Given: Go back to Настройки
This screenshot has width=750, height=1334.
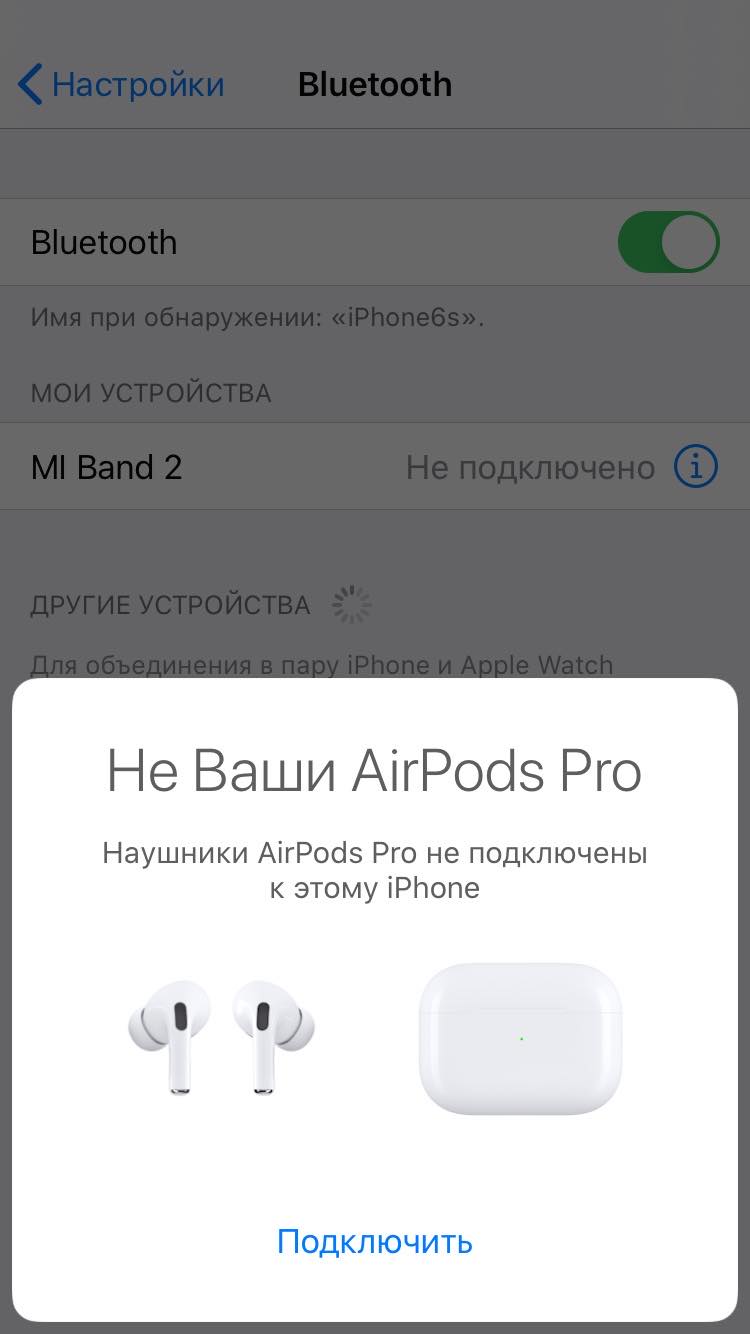Looking at the screenshot, I should pos(121,85).
